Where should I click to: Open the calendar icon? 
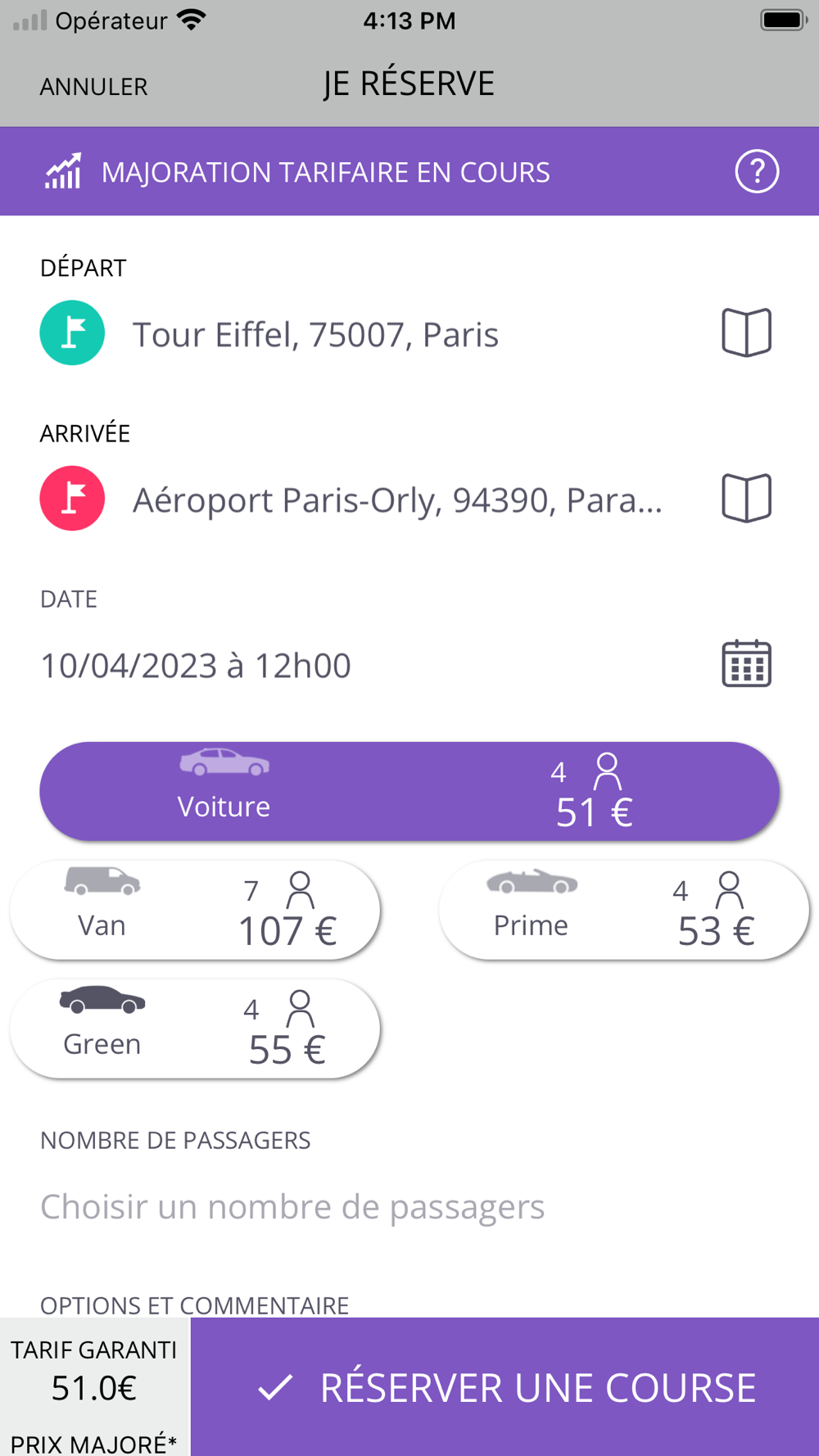(x=746, y=663)
